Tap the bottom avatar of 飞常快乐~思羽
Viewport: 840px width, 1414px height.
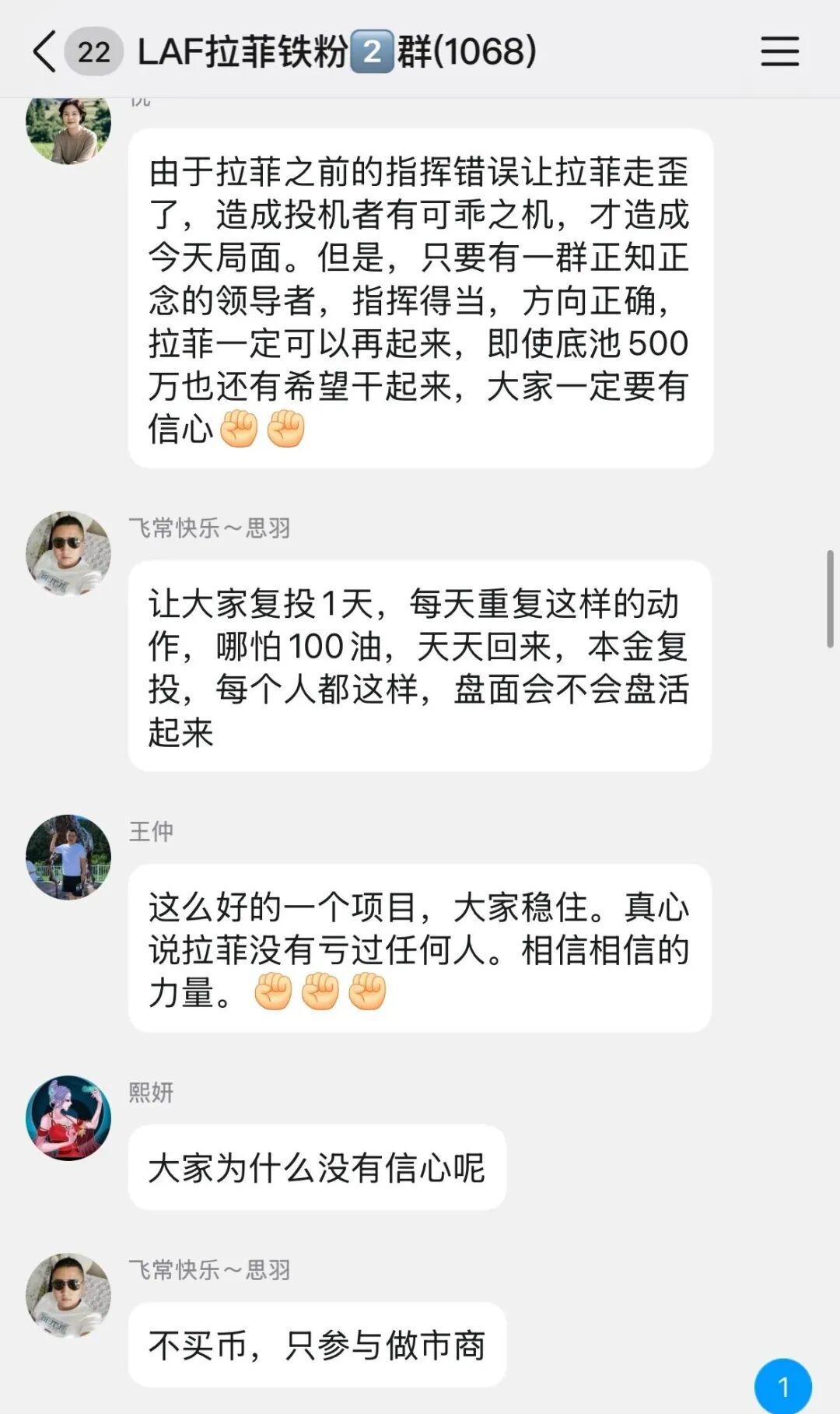pos(68,1296)
